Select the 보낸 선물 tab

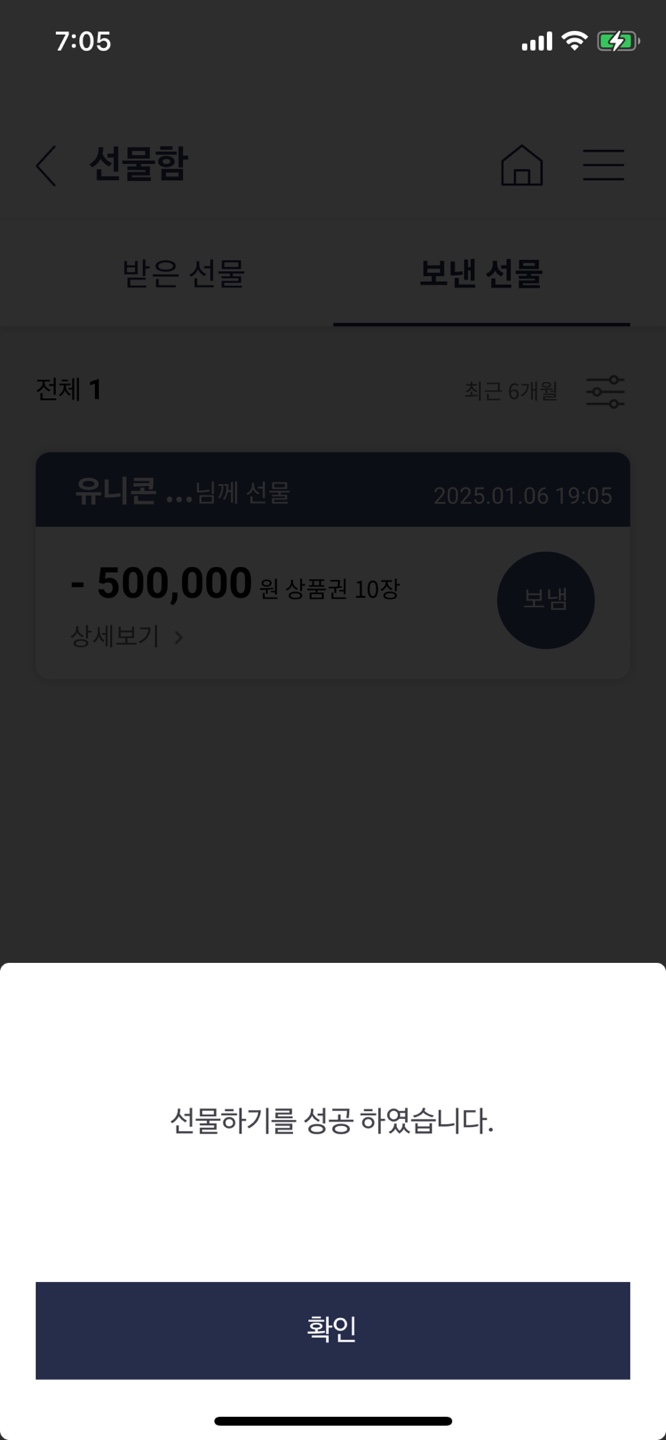(481, 273)
